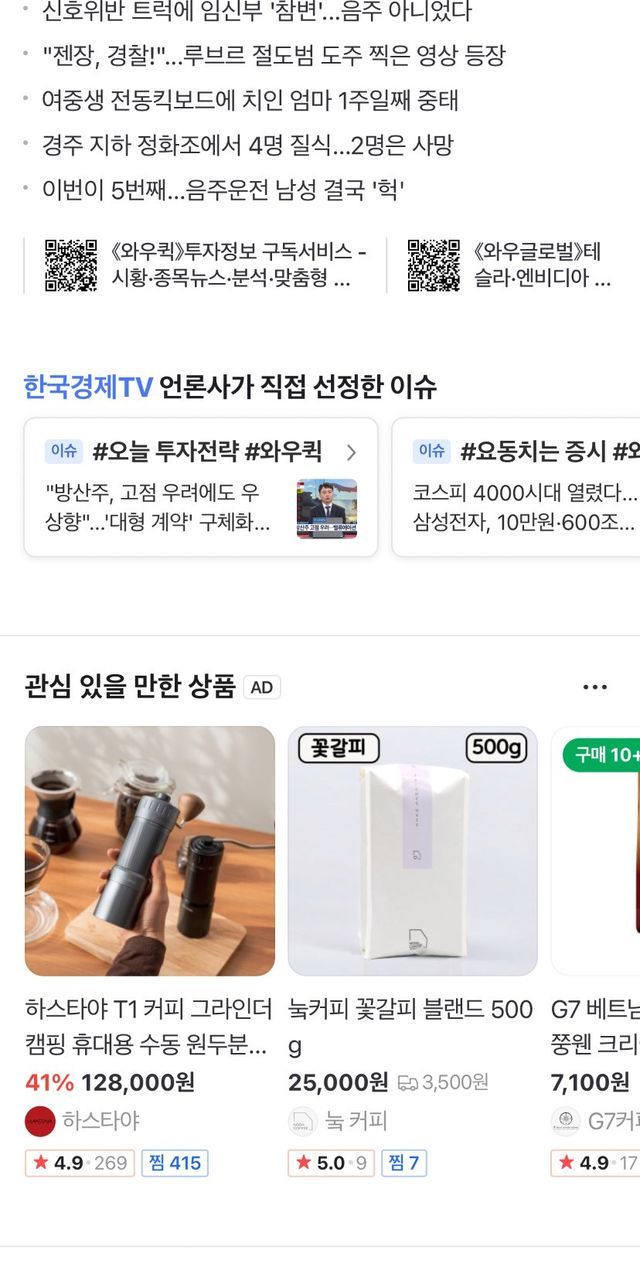Open the ad options three-dot menu
This screenshot has width=640, height=1280.
point(594,687)
